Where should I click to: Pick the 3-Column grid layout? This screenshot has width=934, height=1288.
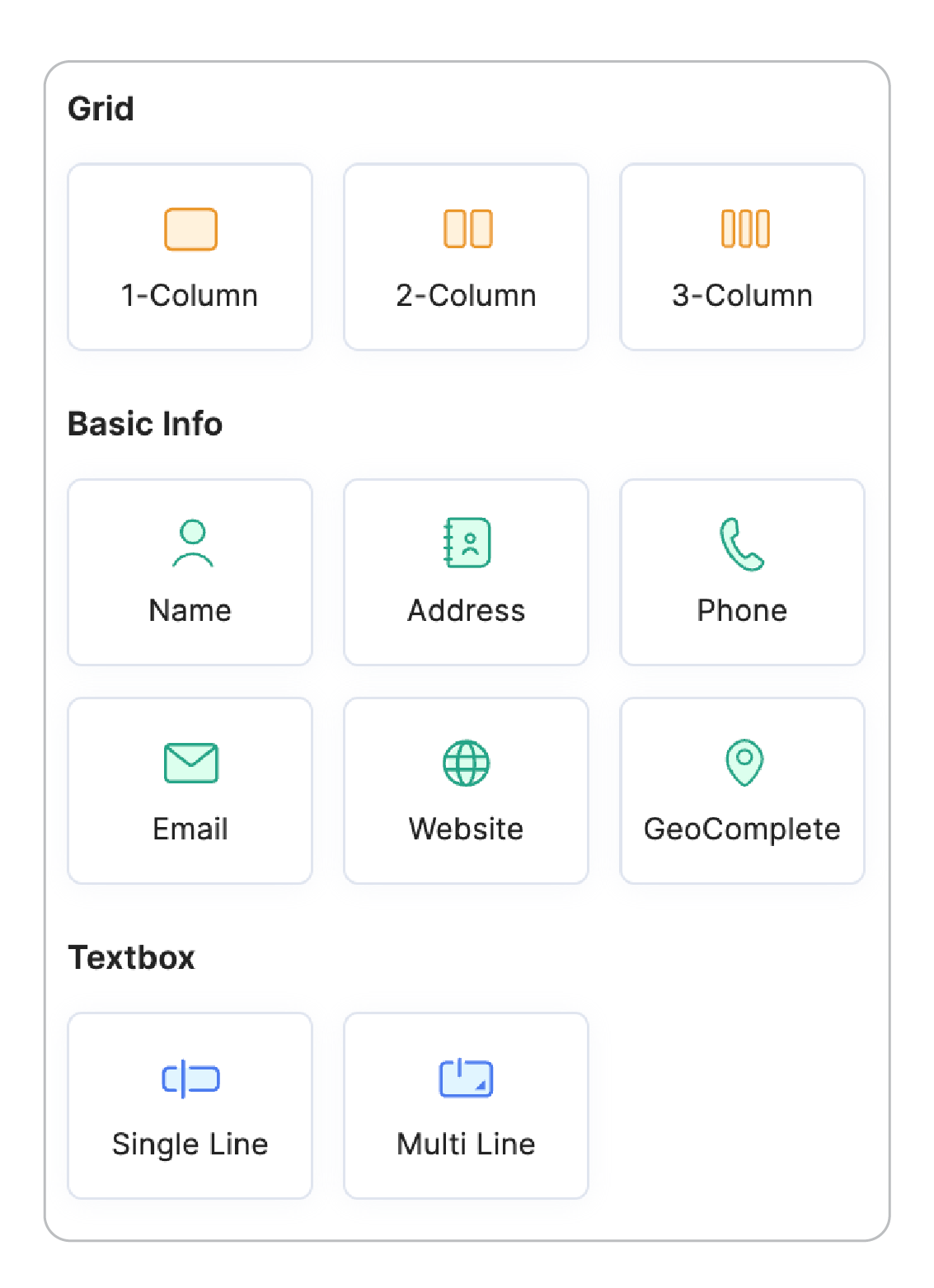point(742,257)
